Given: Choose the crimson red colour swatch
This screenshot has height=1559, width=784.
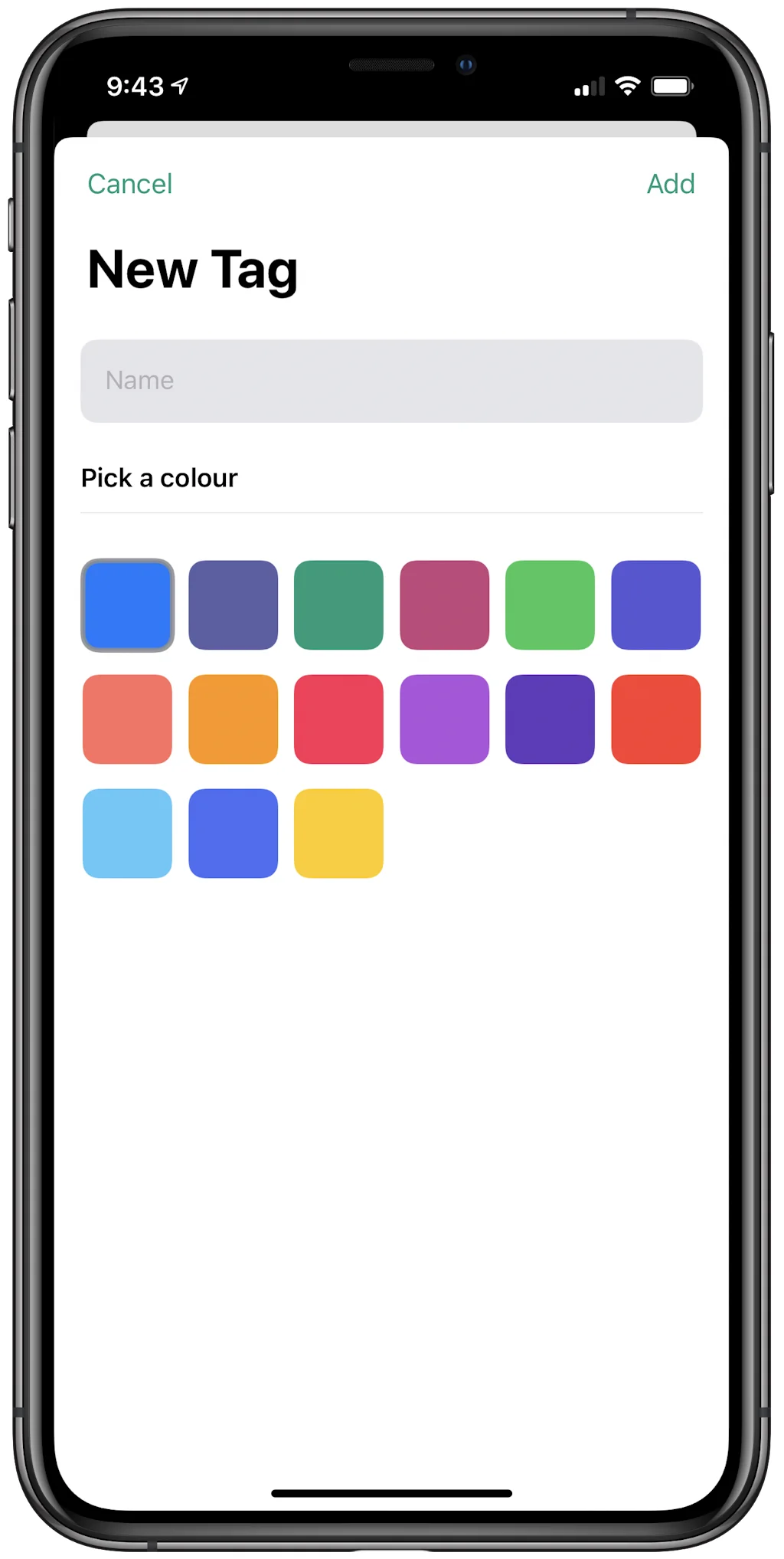Looking at the screenshot, I should (x=338, y=719).
